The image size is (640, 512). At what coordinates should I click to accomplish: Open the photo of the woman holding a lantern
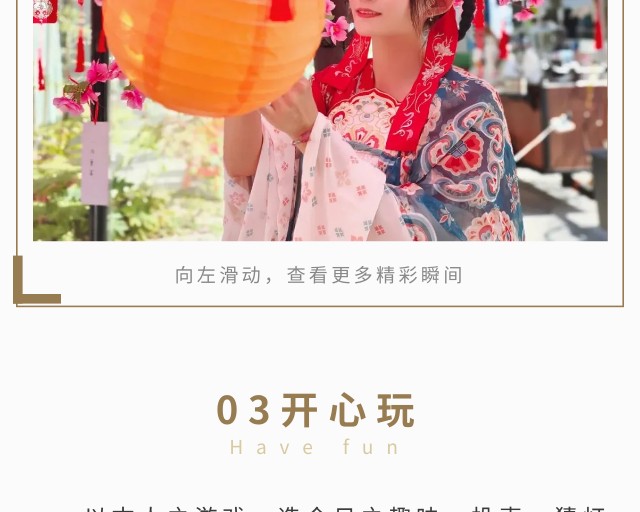coord(320,120)
